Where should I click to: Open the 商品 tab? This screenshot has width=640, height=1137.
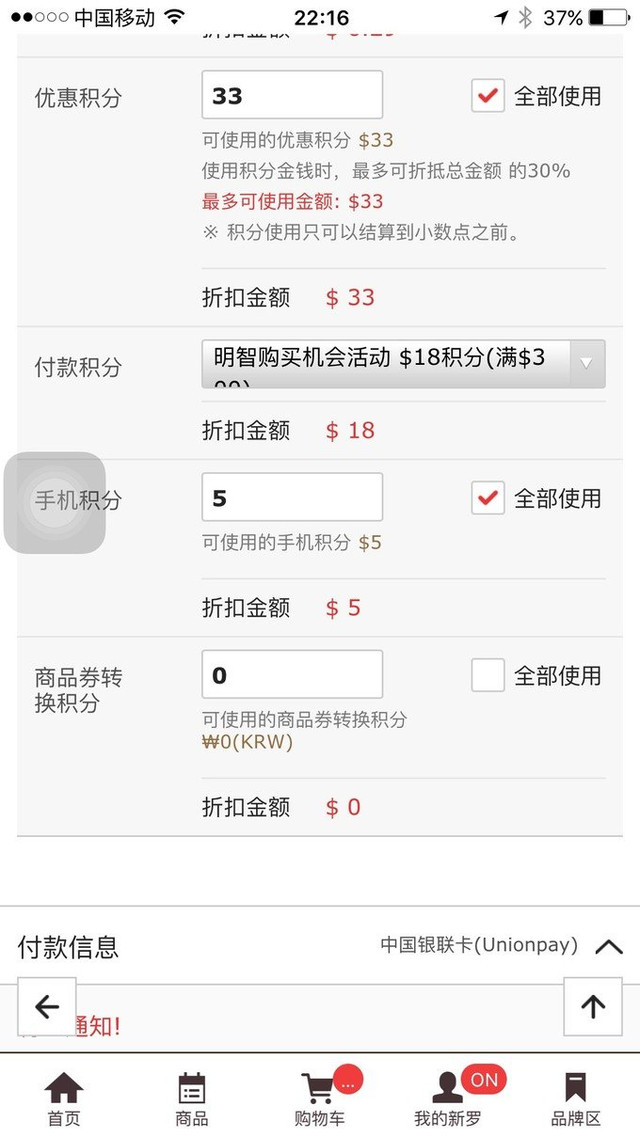(x=191, y=1098)
